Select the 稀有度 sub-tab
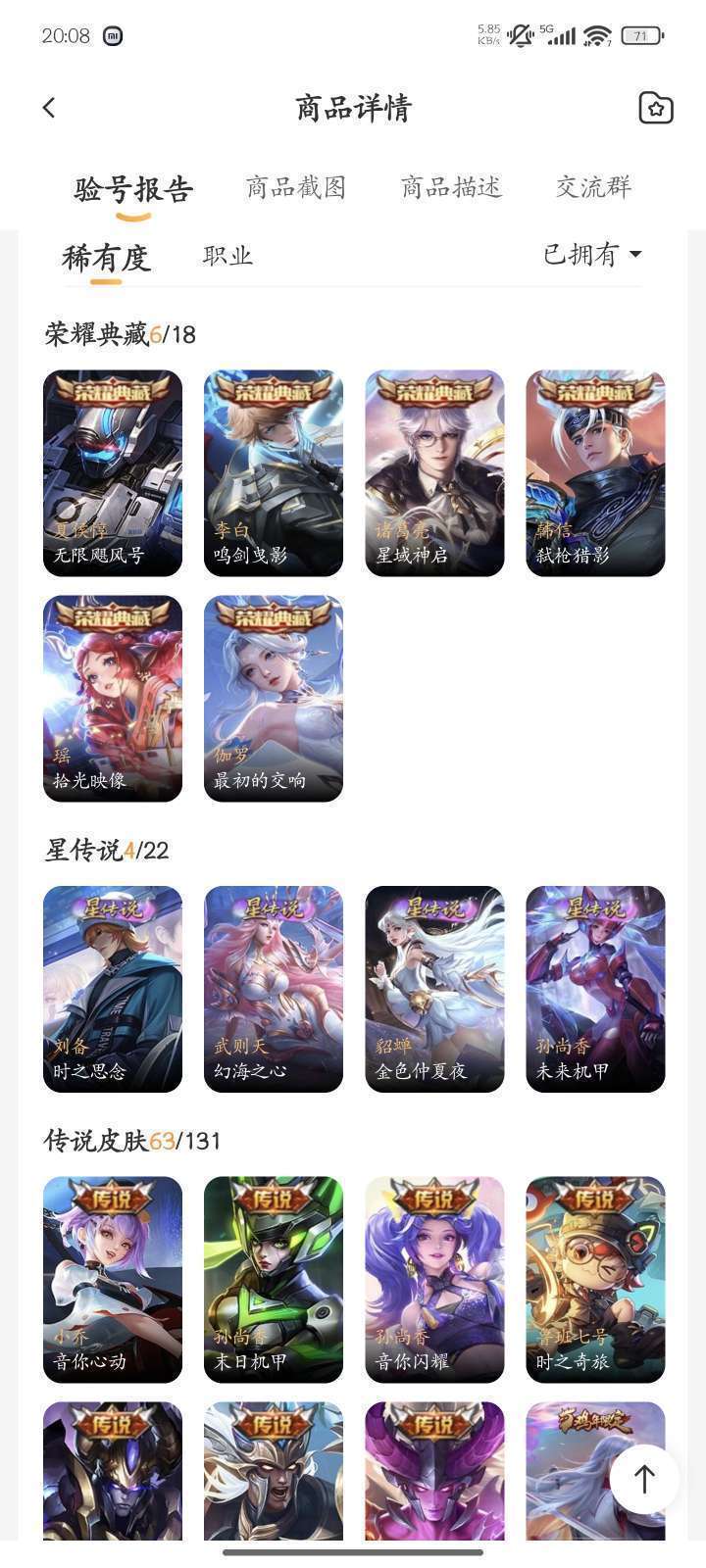The width and height of the screenshot is (706, 1568). click(x=106, y=258)
